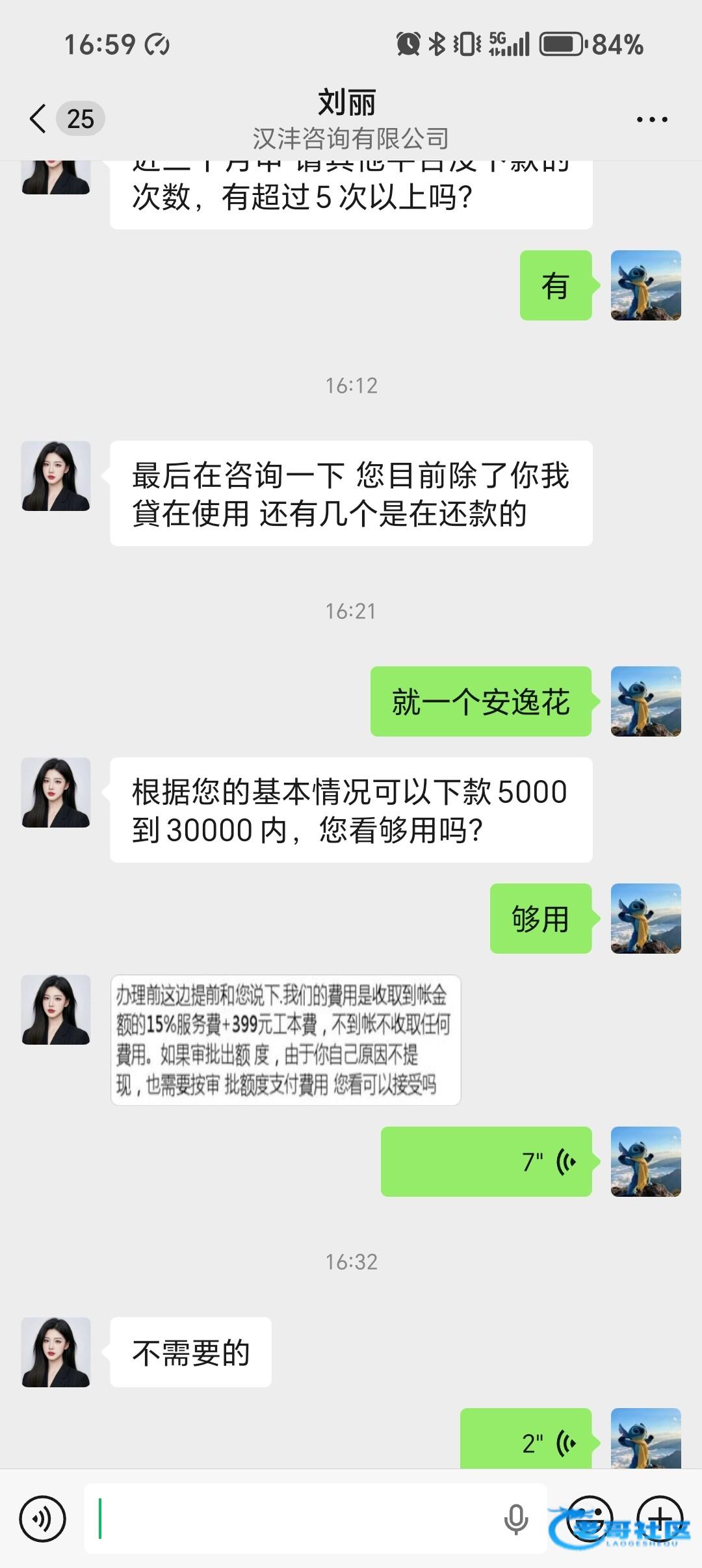
Task: Focus the message text field
Action: [x=292, y=1519]
